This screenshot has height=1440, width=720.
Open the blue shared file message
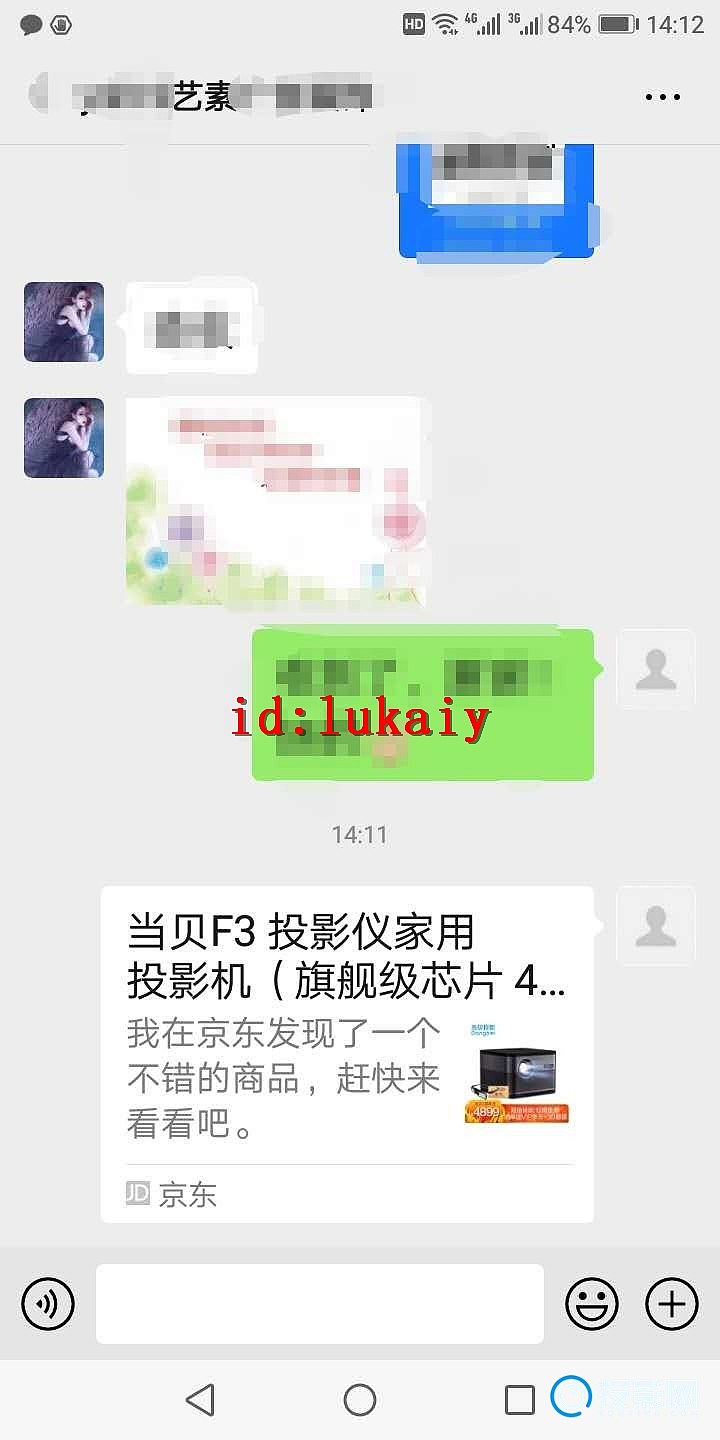496,200
